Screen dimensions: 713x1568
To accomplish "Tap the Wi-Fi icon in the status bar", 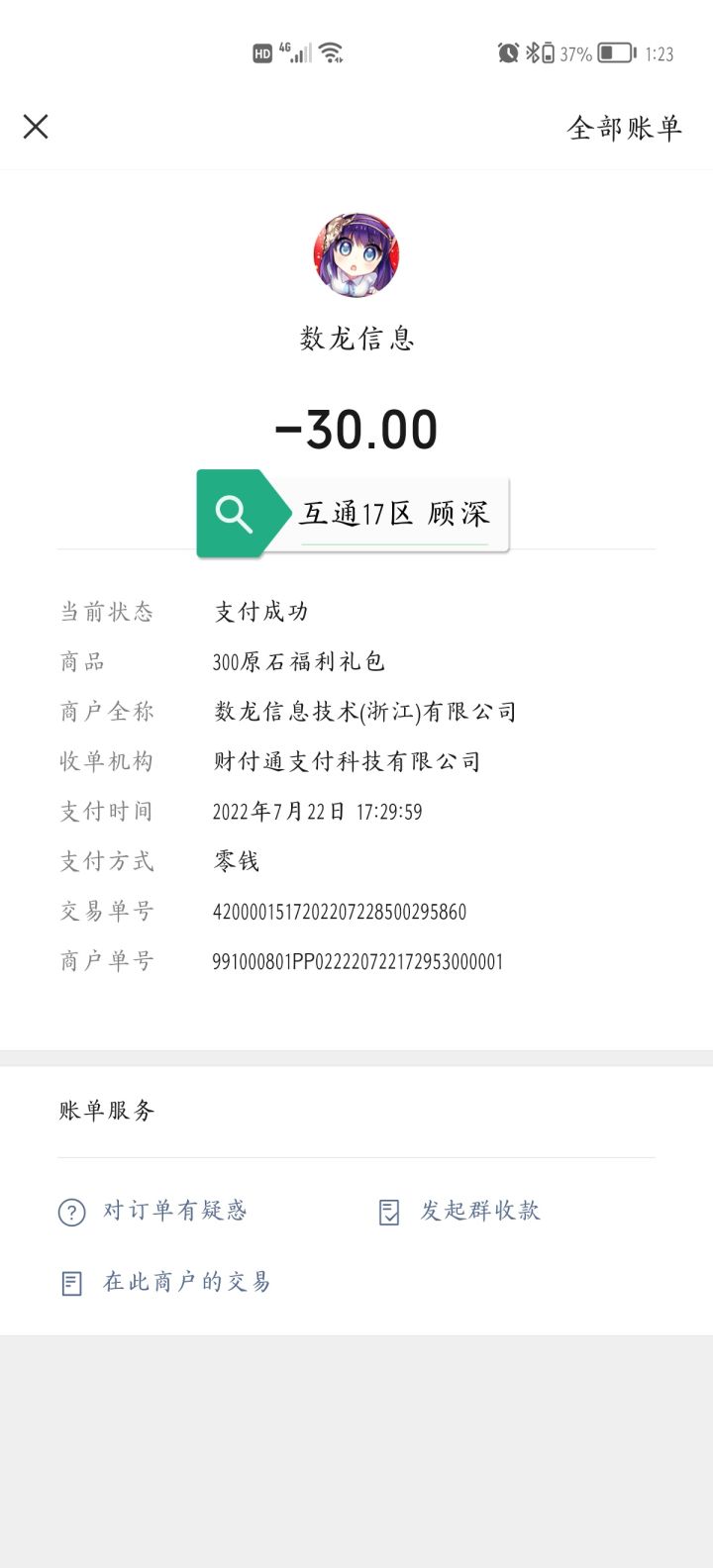I will [x=331, y=52].
